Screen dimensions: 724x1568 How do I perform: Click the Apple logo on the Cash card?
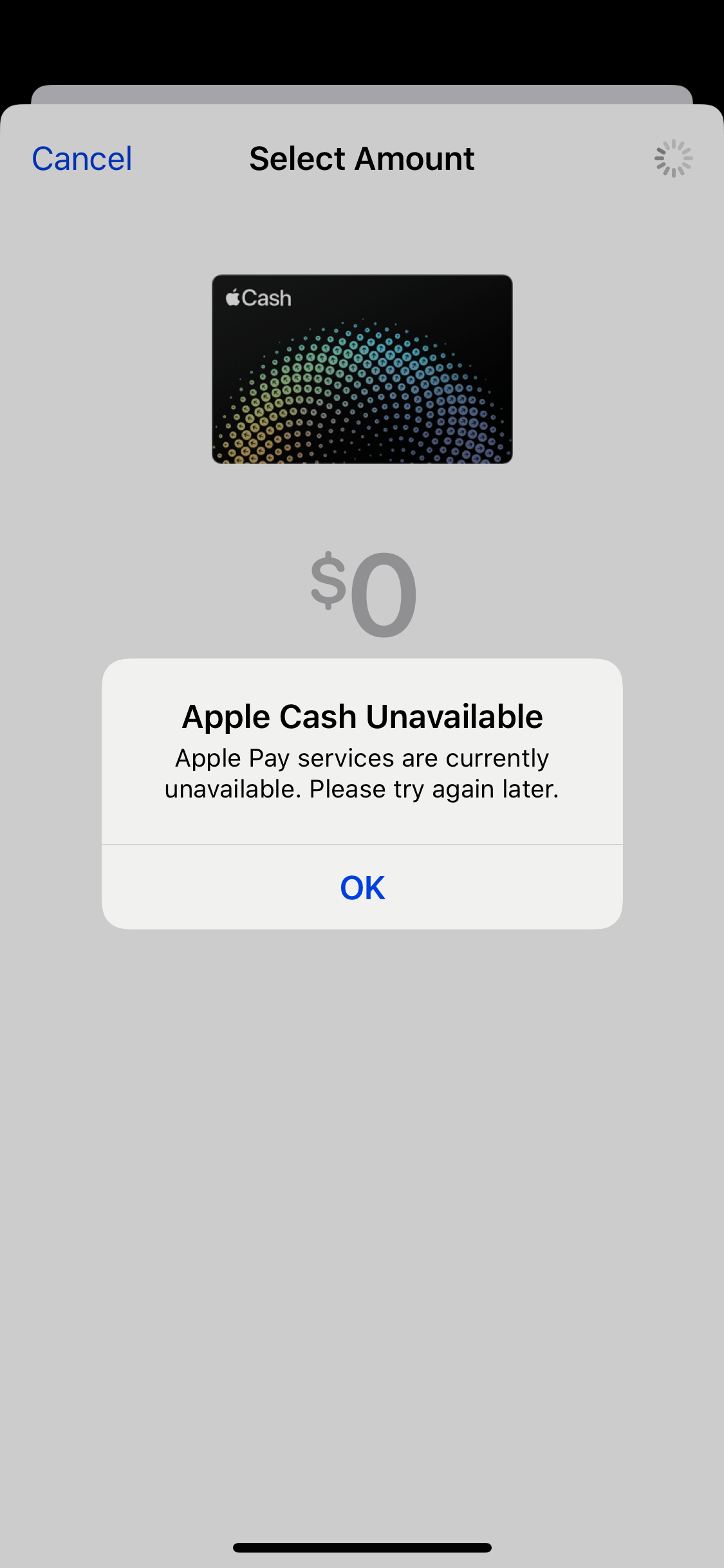233,297
